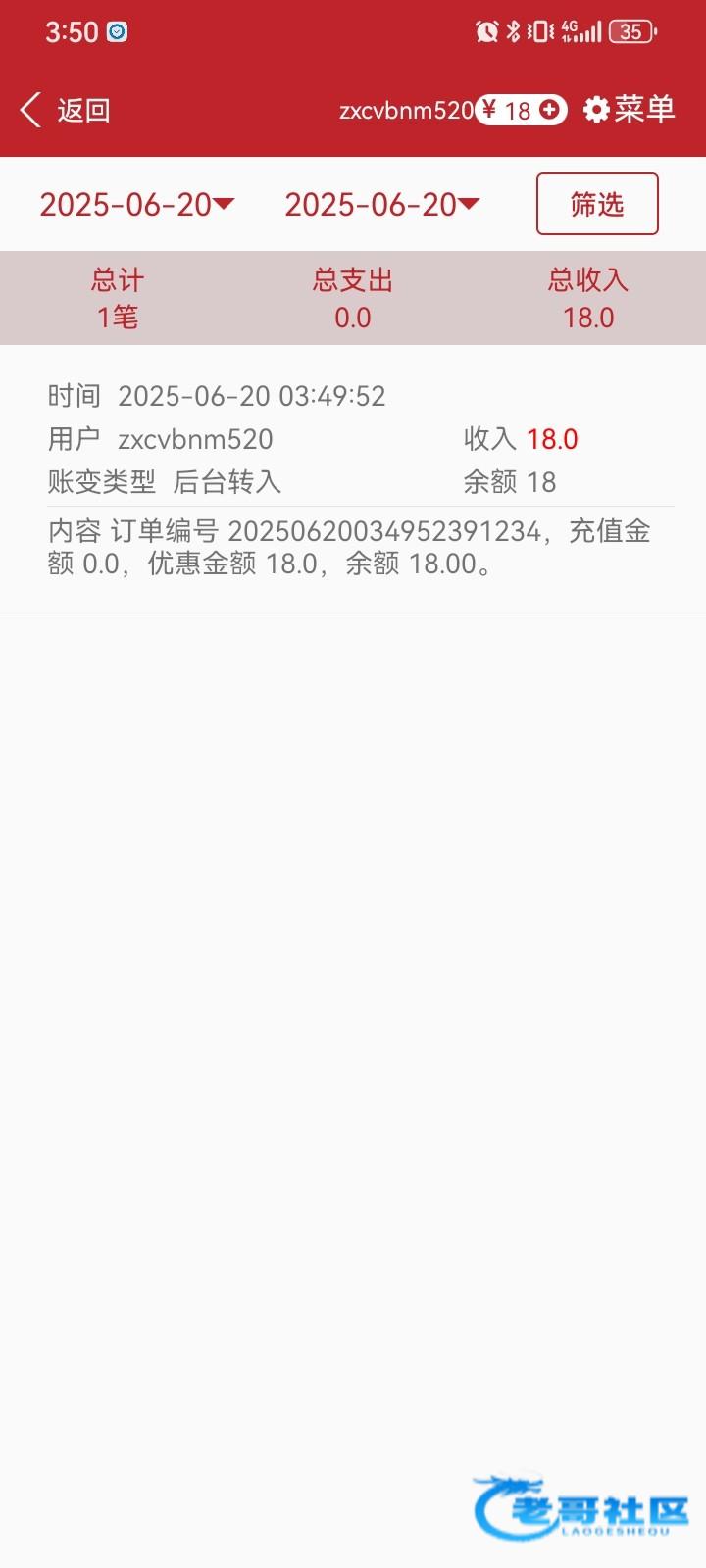Open the 菜单 settings menu
The height and width of the screenshot is (1568, 706).
tap(629, 110)
